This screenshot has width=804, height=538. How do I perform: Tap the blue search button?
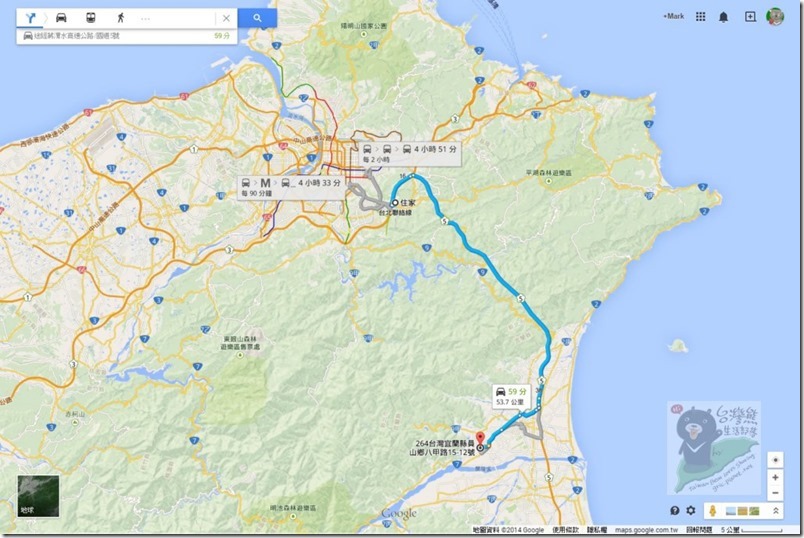258,18
